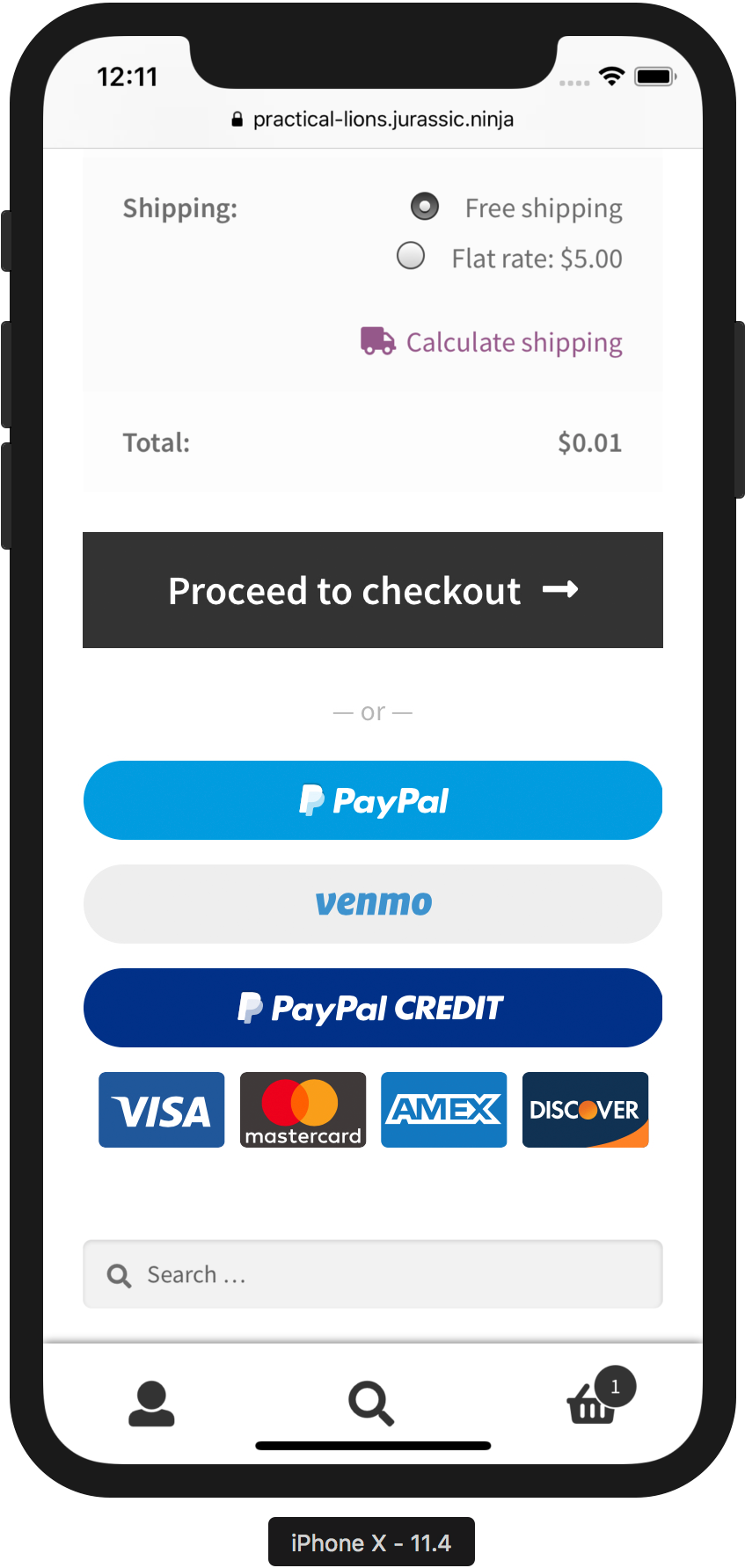Image resolution: width=745 pixels, height=1568 pixels.
Task: Tap Calculate shipping to expand the calculator
Action: [x=514, y=342]
